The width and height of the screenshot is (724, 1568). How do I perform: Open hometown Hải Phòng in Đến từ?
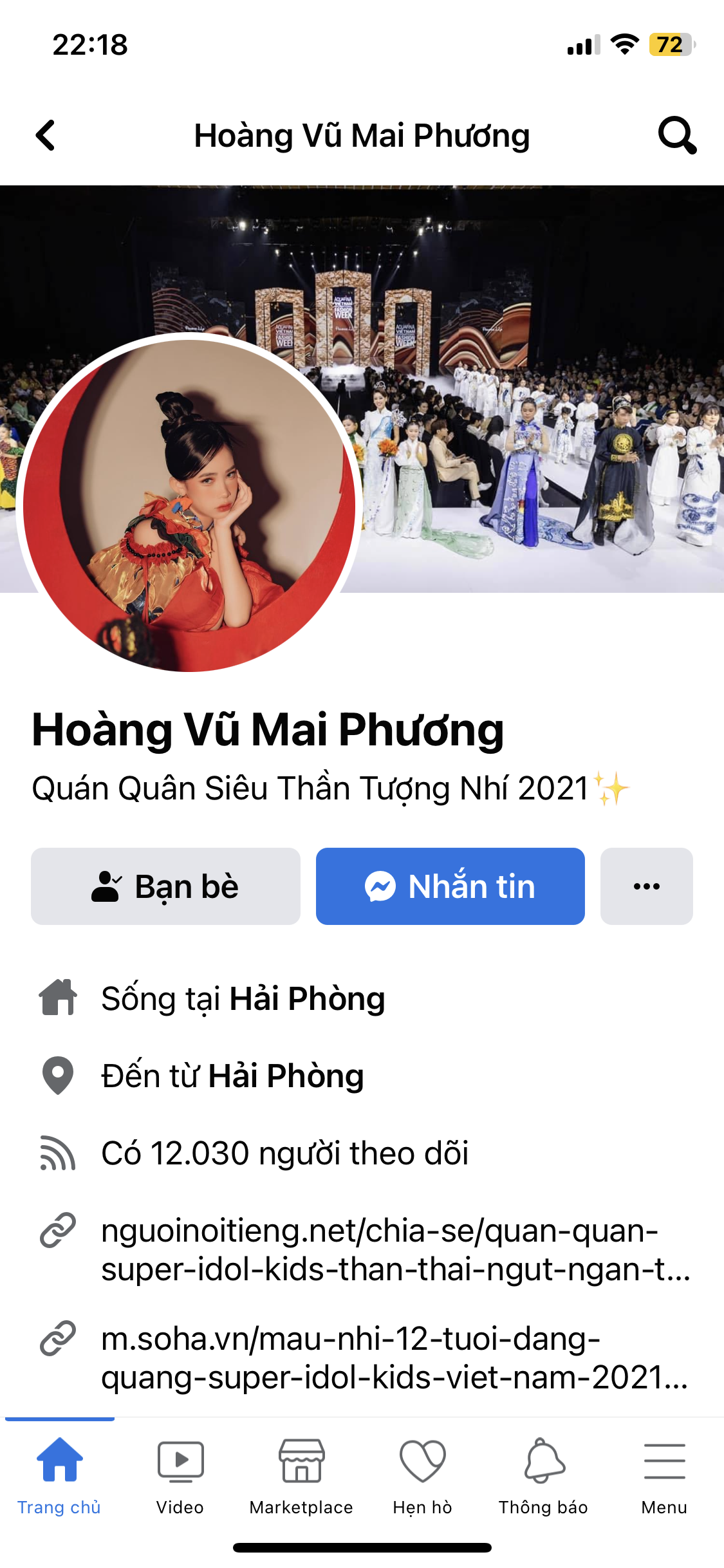tap(286, 1076)
